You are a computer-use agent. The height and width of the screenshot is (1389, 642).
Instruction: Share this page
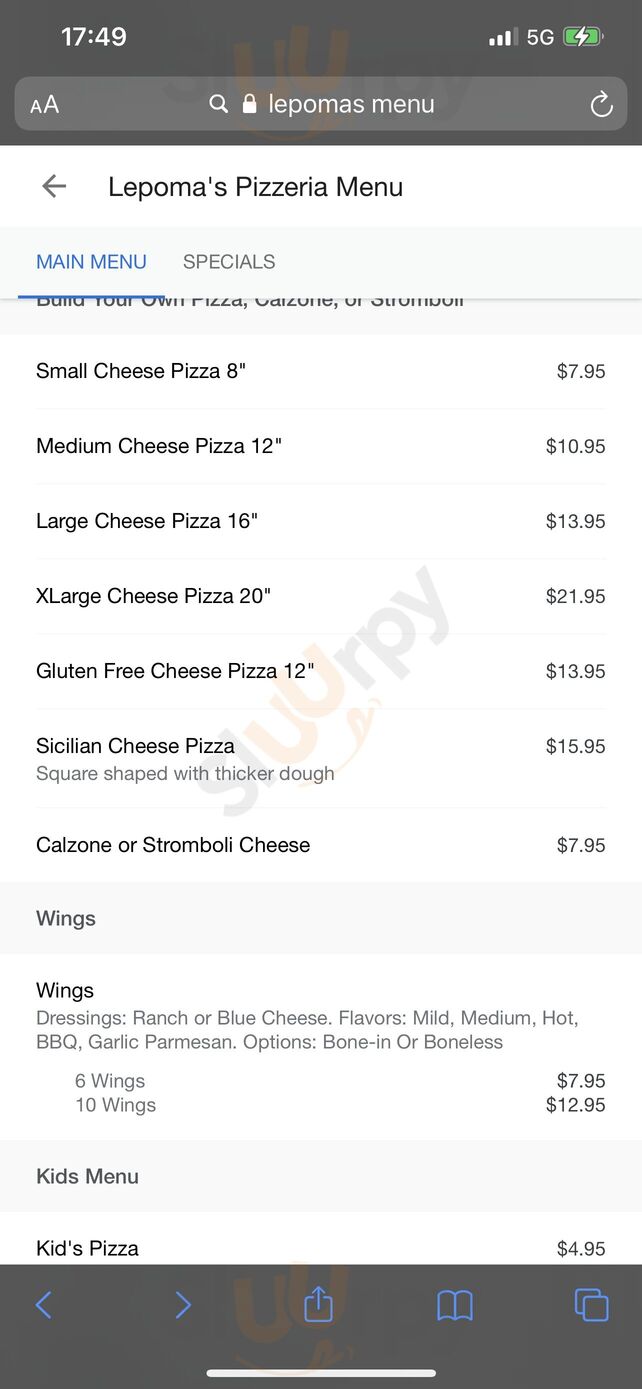pyautogui.click(x=318, y=1304)
